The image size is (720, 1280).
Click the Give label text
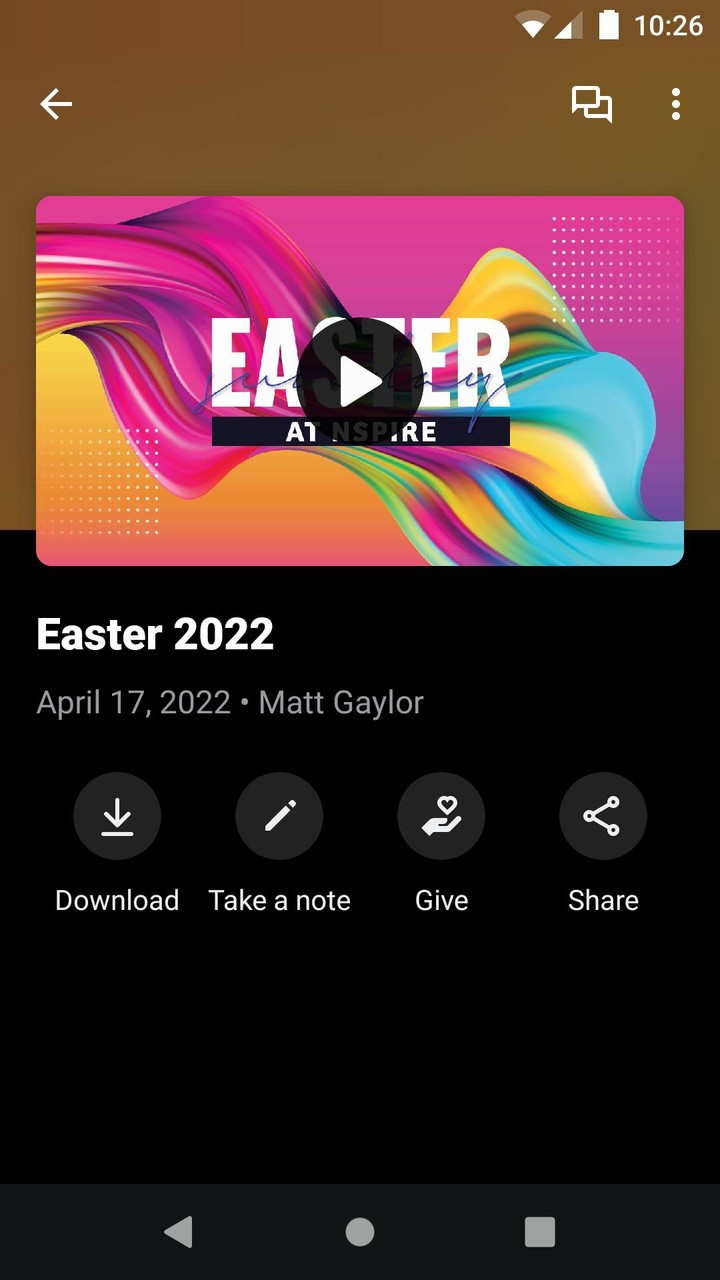(x=441, y=899)
